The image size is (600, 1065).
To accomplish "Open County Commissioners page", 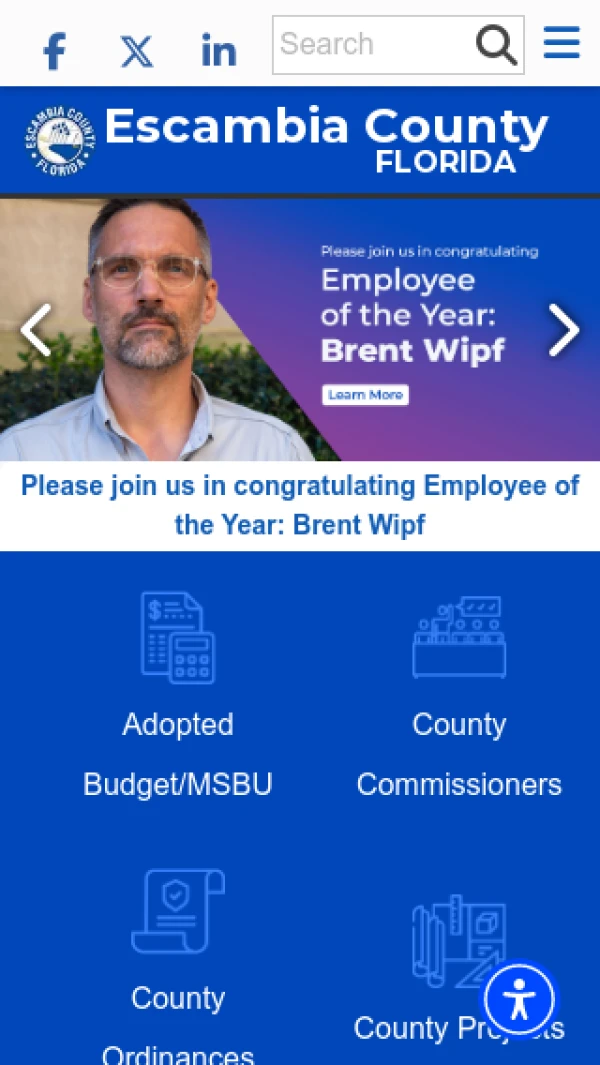I will [x=459, y=696].
